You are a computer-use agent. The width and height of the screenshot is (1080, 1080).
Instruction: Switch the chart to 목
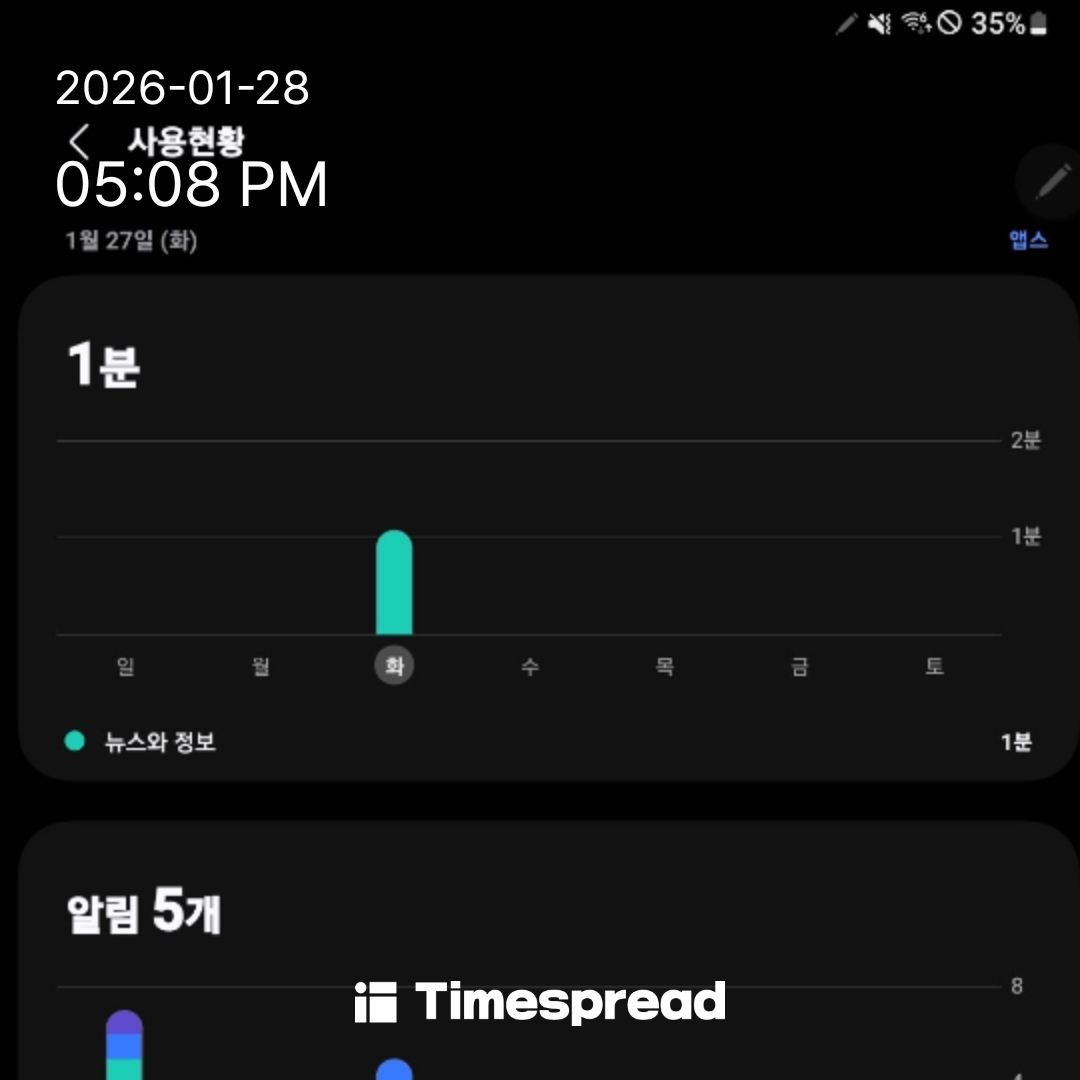664,666
